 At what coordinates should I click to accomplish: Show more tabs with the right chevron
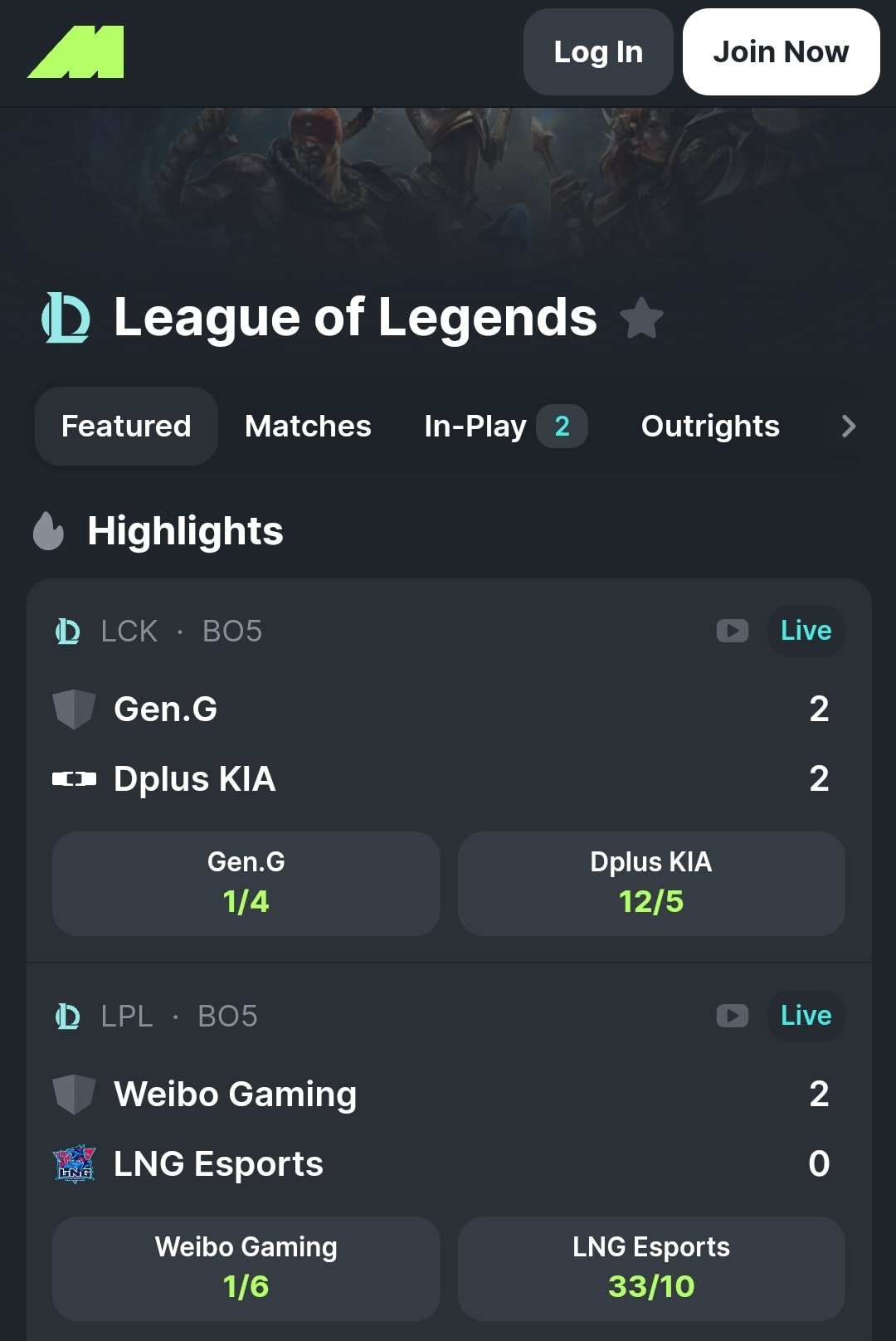pyautogui.click(x=848, y=427)
